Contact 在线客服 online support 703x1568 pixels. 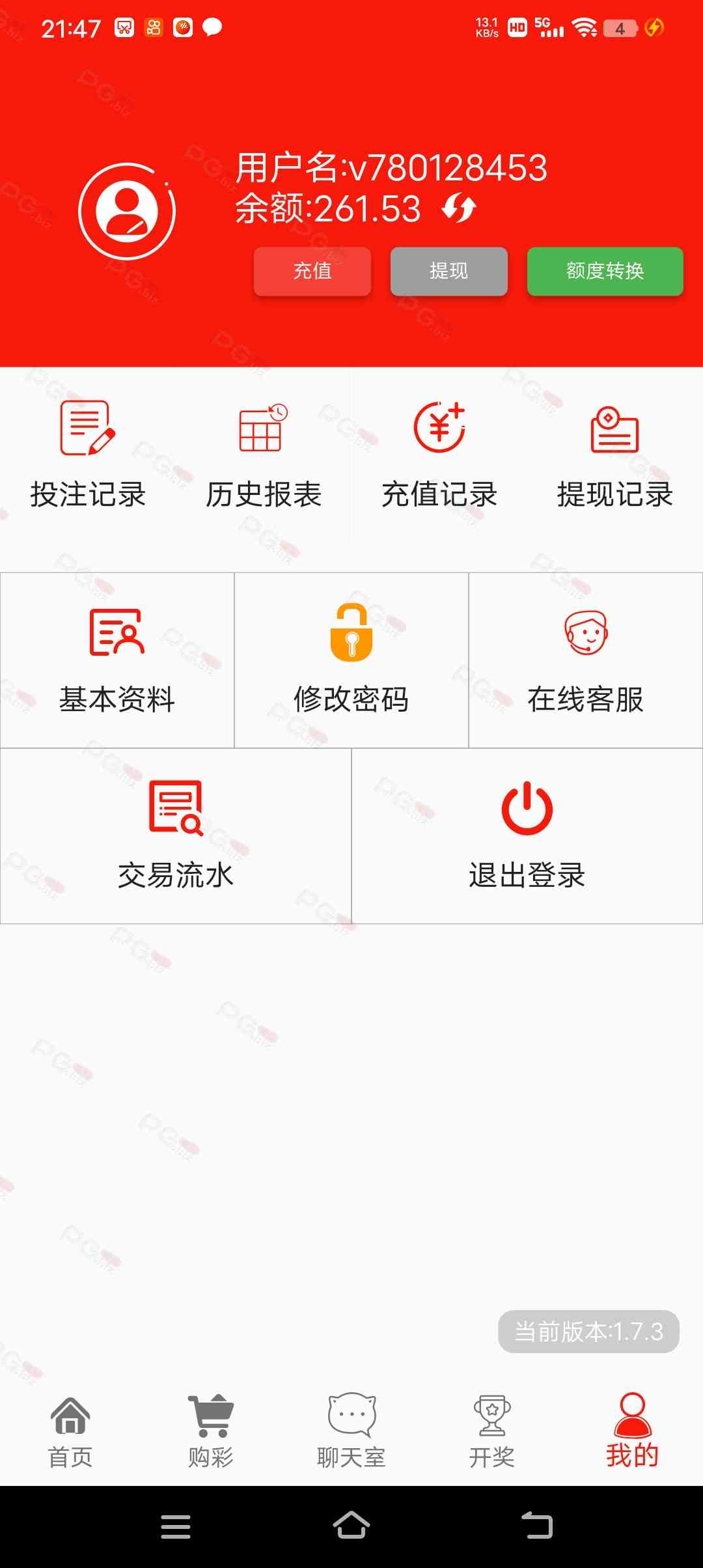[x=586, y=660]
